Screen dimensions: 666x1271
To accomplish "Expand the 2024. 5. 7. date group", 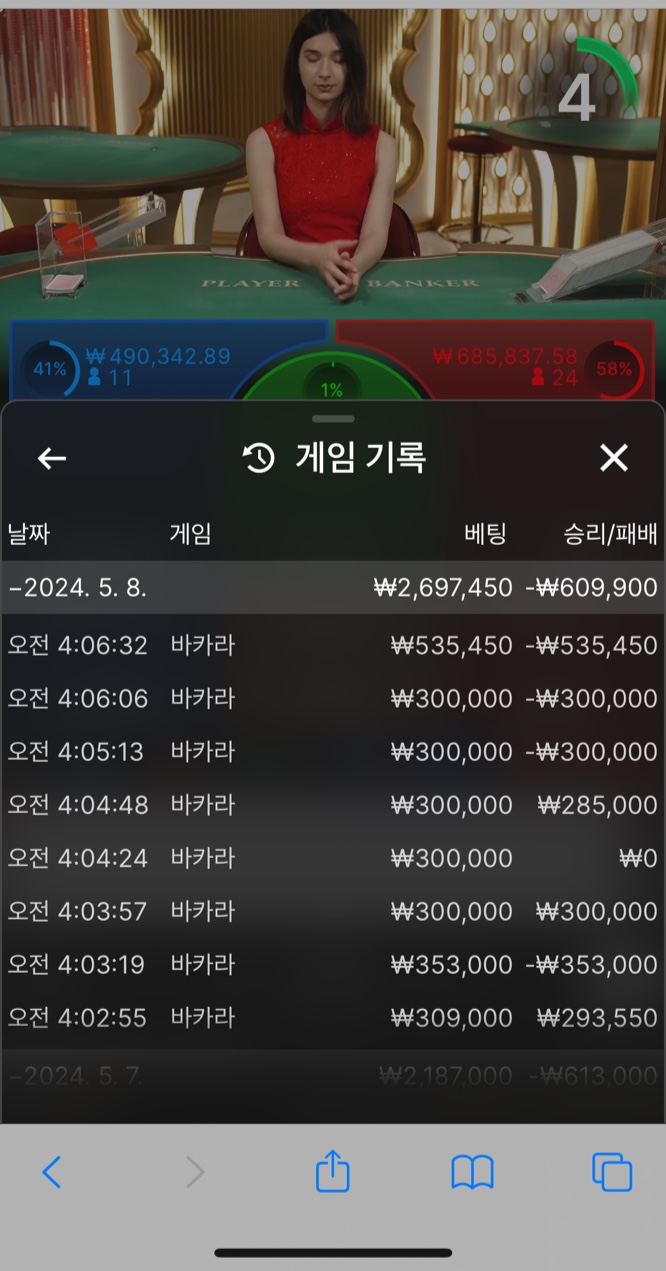I will pyautogui.click(x=333, y=1076).
